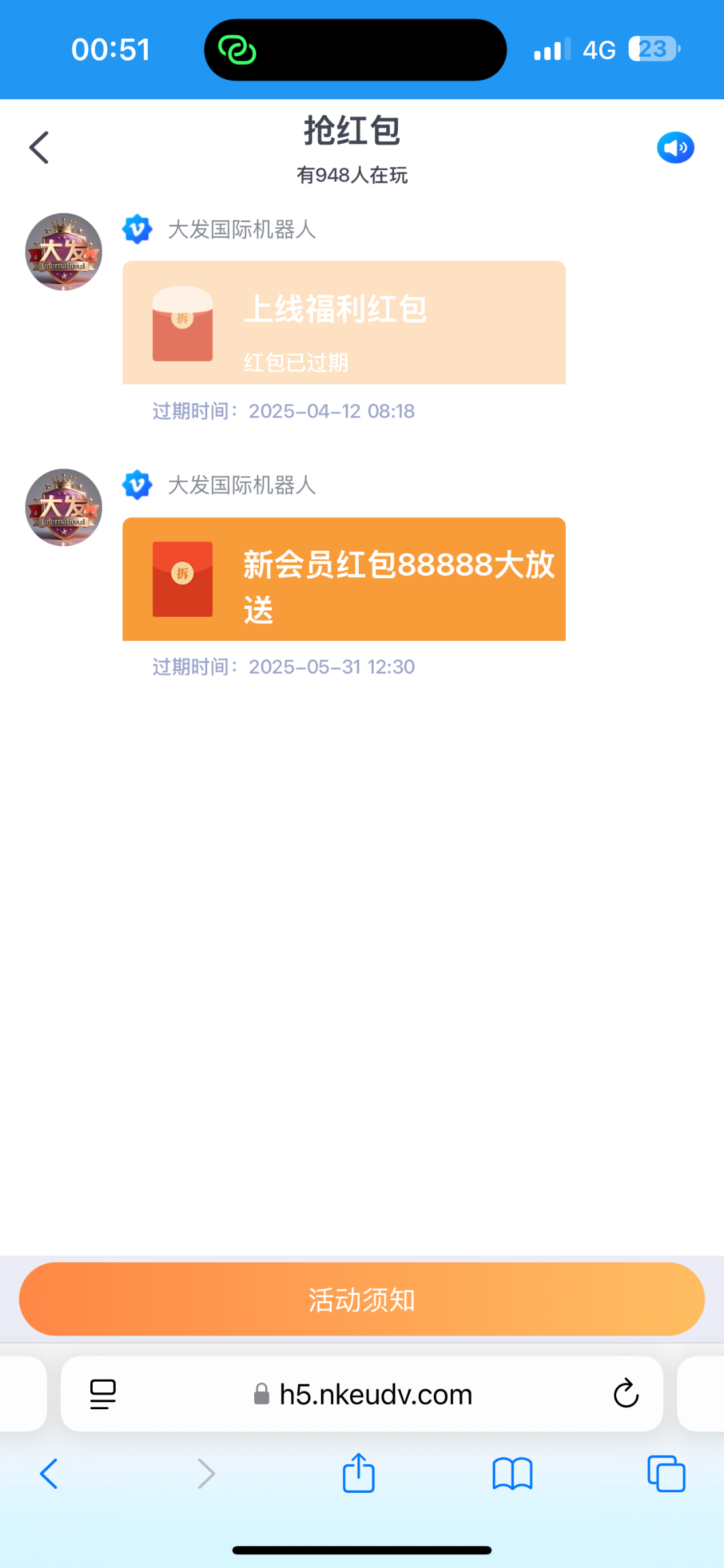Go back using the header arrow
Viewport: 724px width, 1568px height.
39,148
